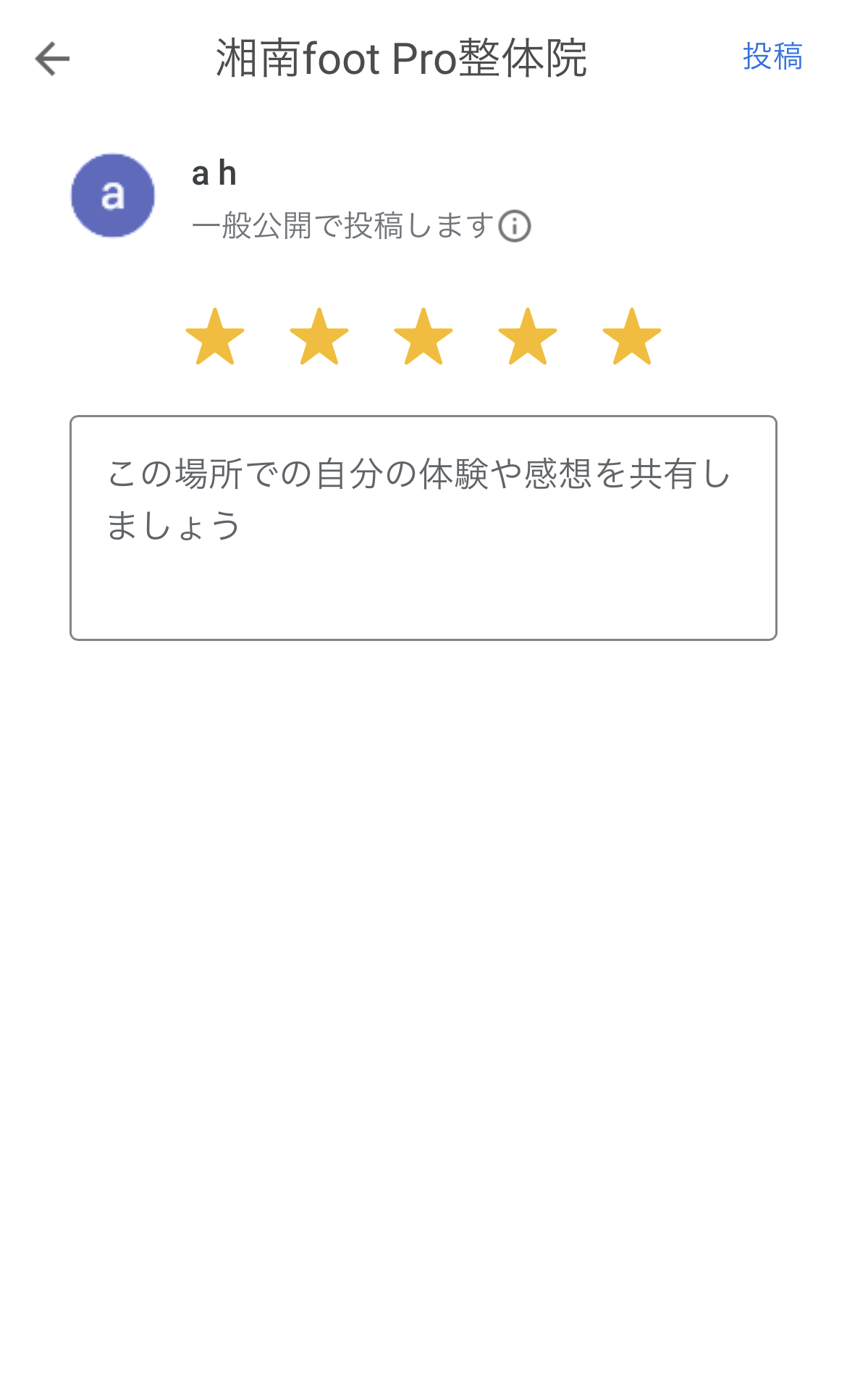Select the fifth star rating
Viewport: 847px width, 1400px height.
632,338
